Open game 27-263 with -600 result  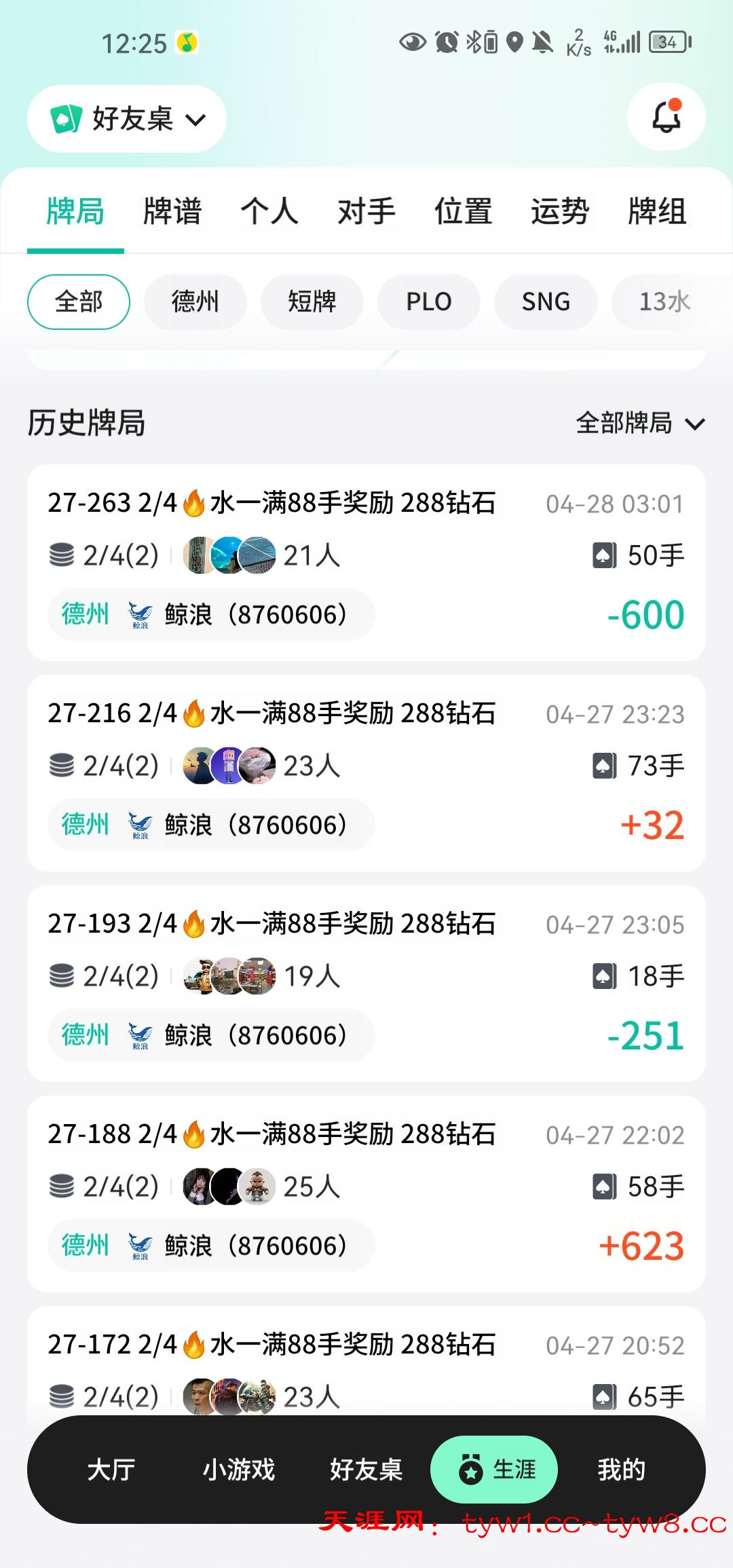coord(366,562)
